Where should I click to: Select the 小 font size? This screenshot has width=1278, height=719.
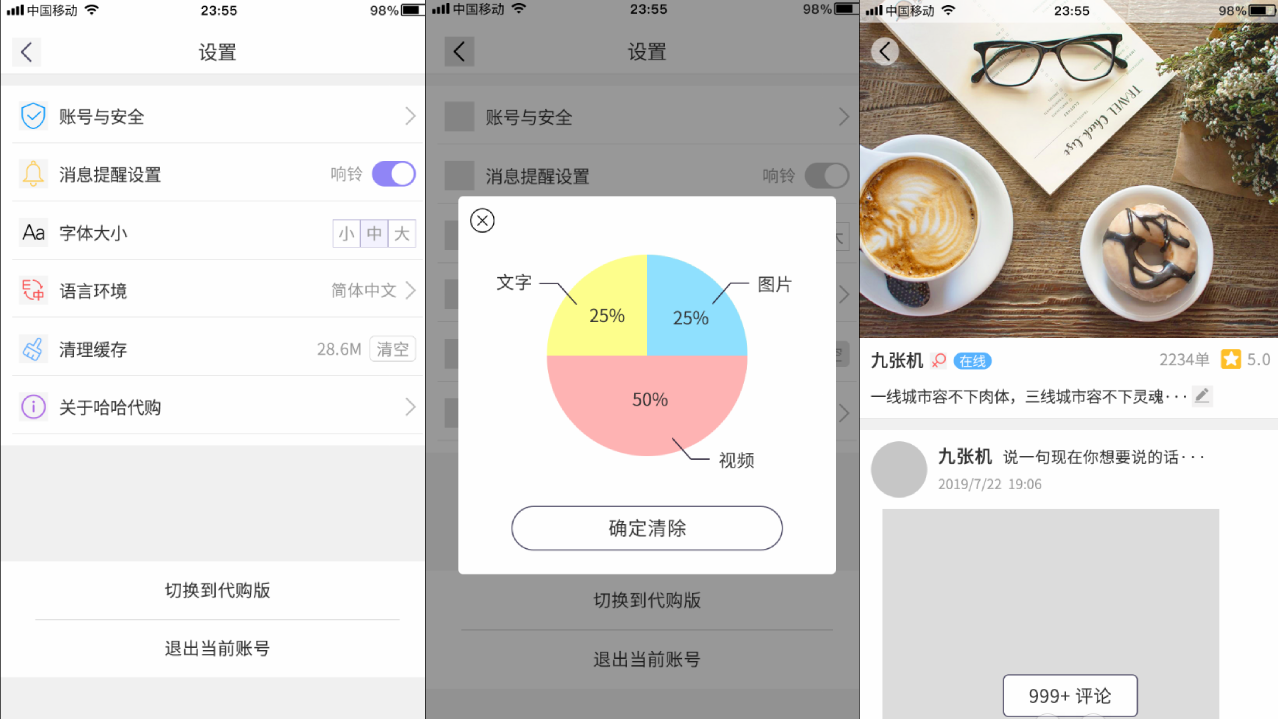point(346,234)
